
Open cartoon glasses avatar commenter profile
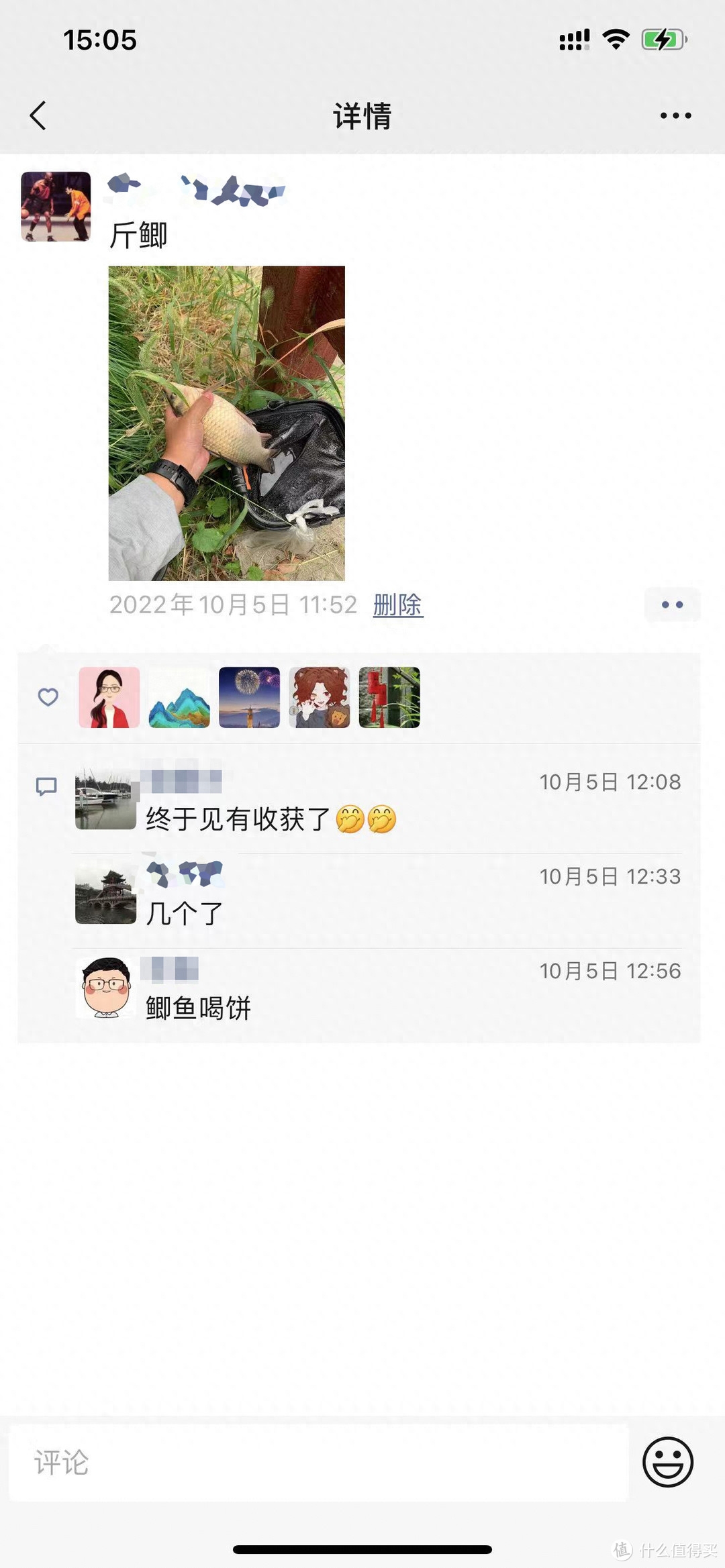(105, 988)
